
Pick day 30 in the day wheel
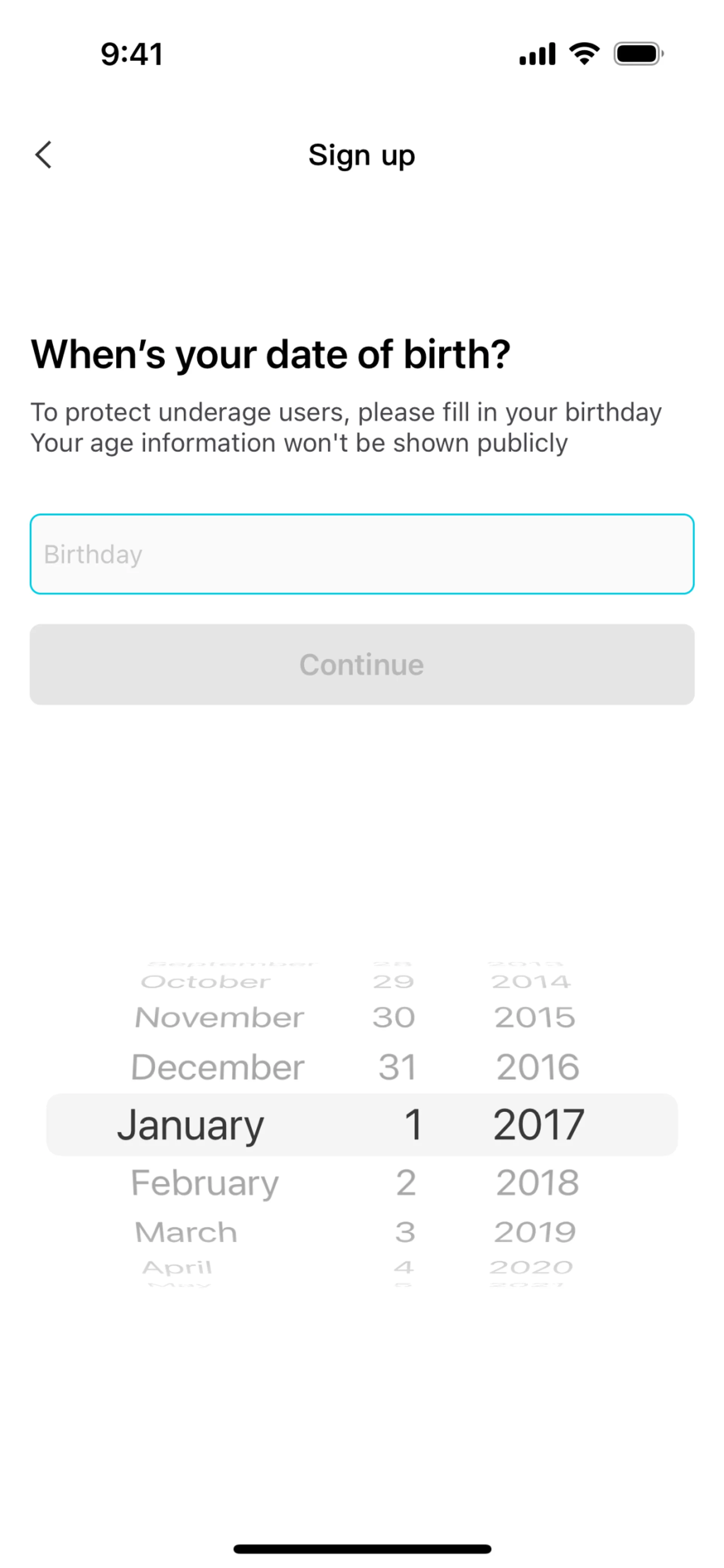pyautogui.click(x=394, y=1017)
